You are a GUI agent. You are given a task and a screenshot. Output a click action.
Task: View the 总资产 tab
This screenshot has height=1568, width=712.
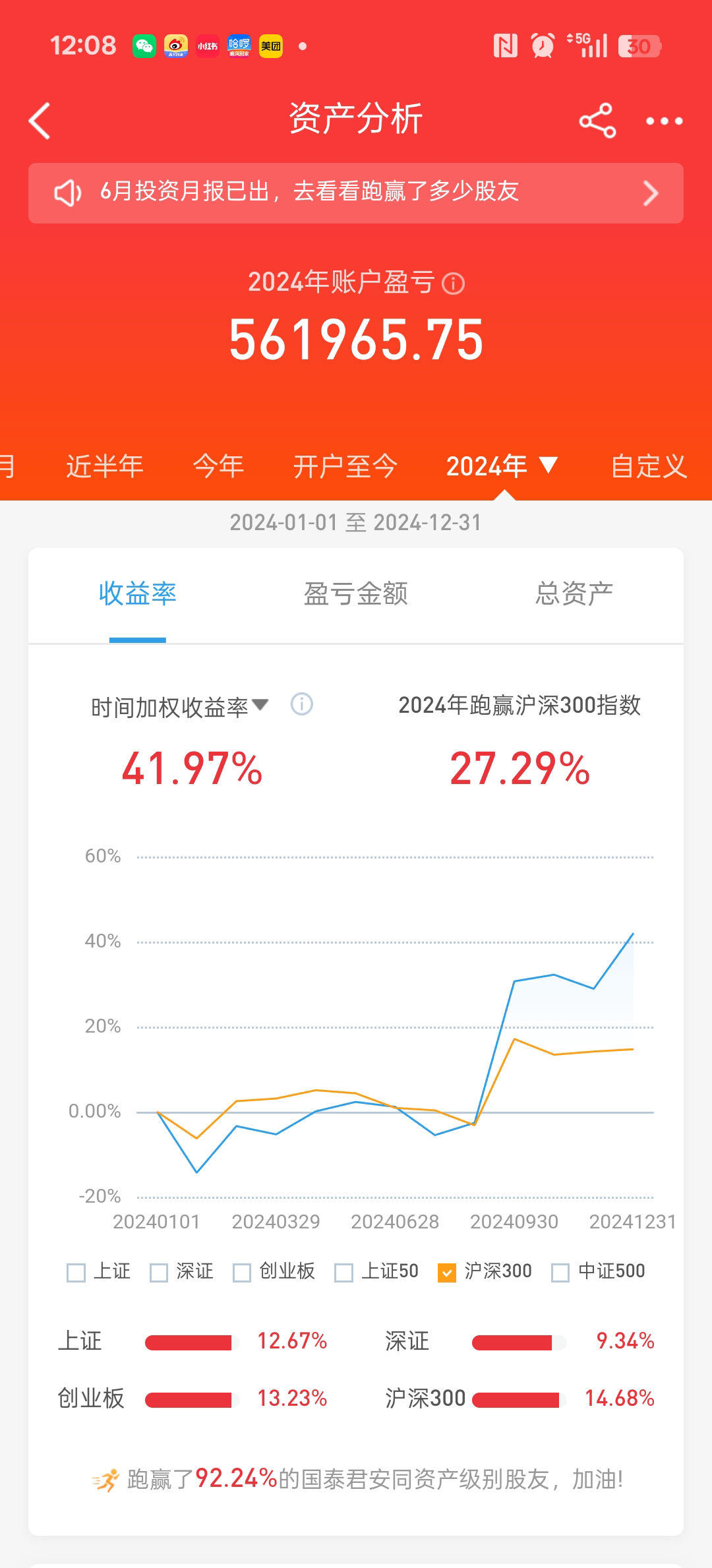coord(574,593)
